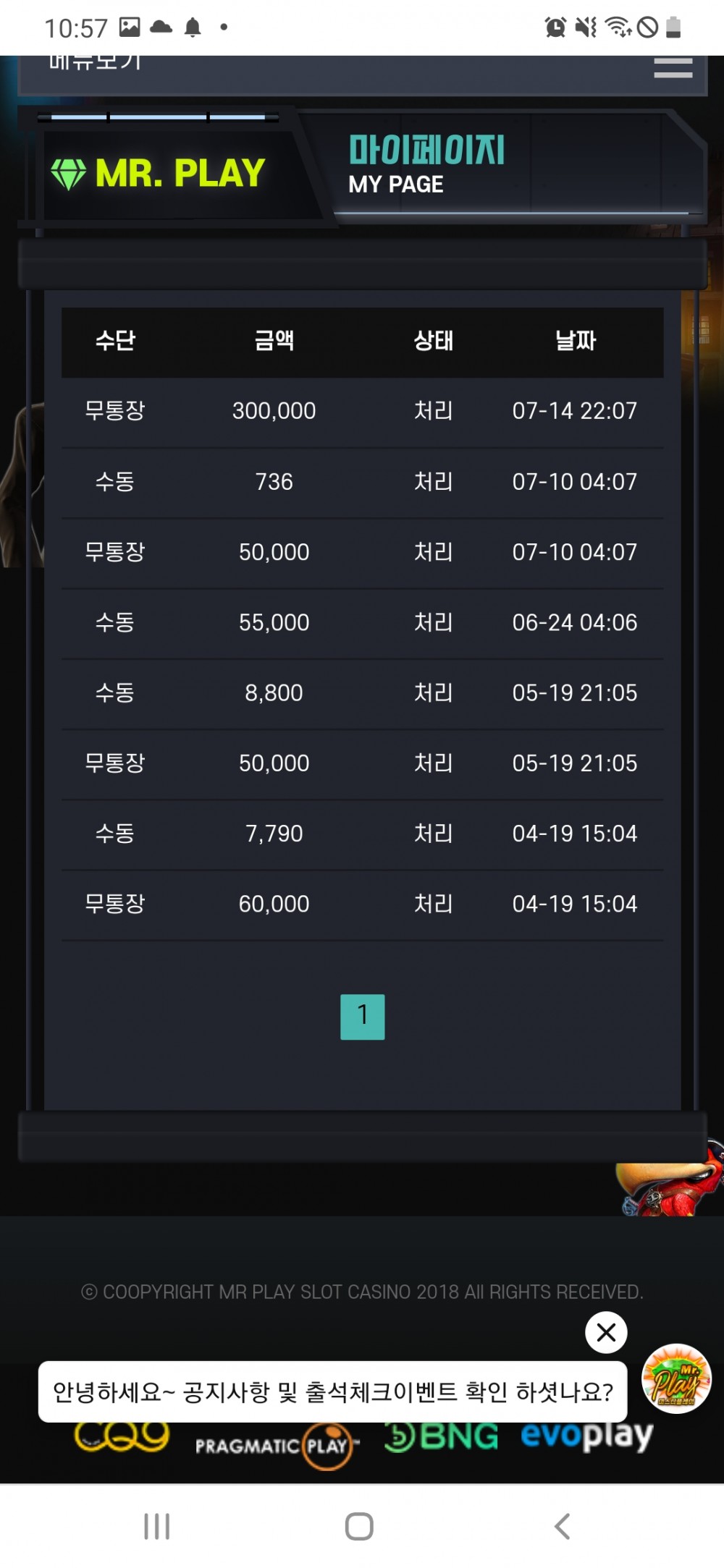Open recent apps from navigation bar

(156, 1526)
